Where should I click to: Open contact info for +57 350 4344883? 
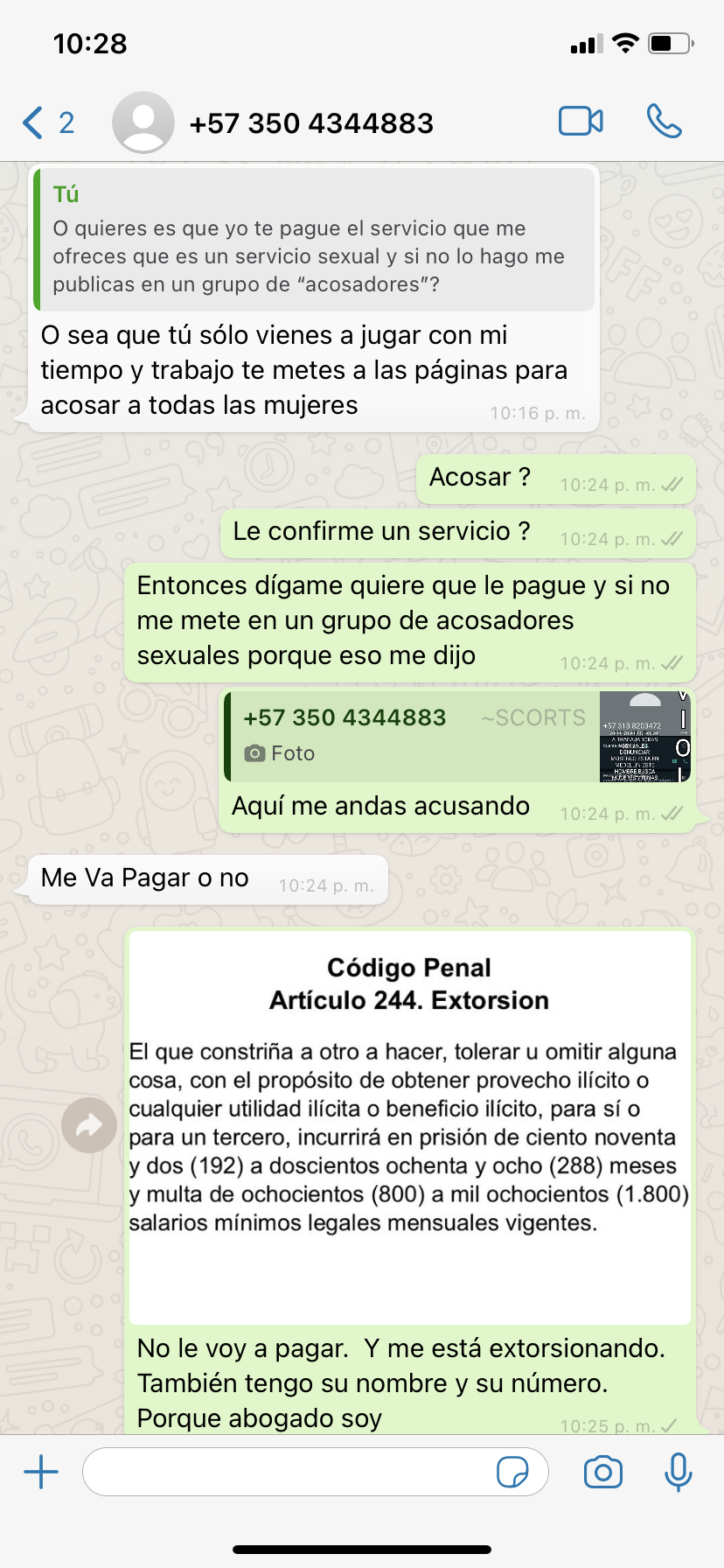311,123
